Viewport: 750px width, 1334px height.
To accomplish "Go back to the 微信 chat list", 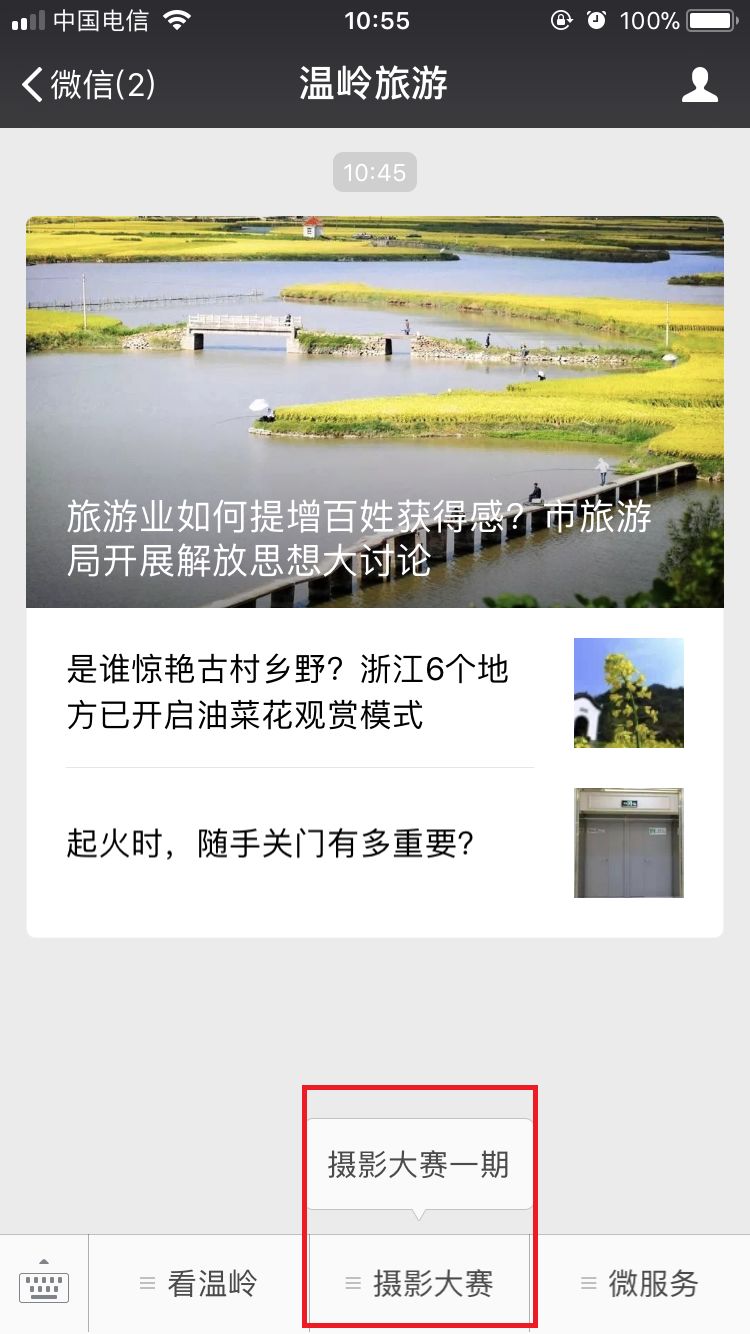I will click(89, 85).
